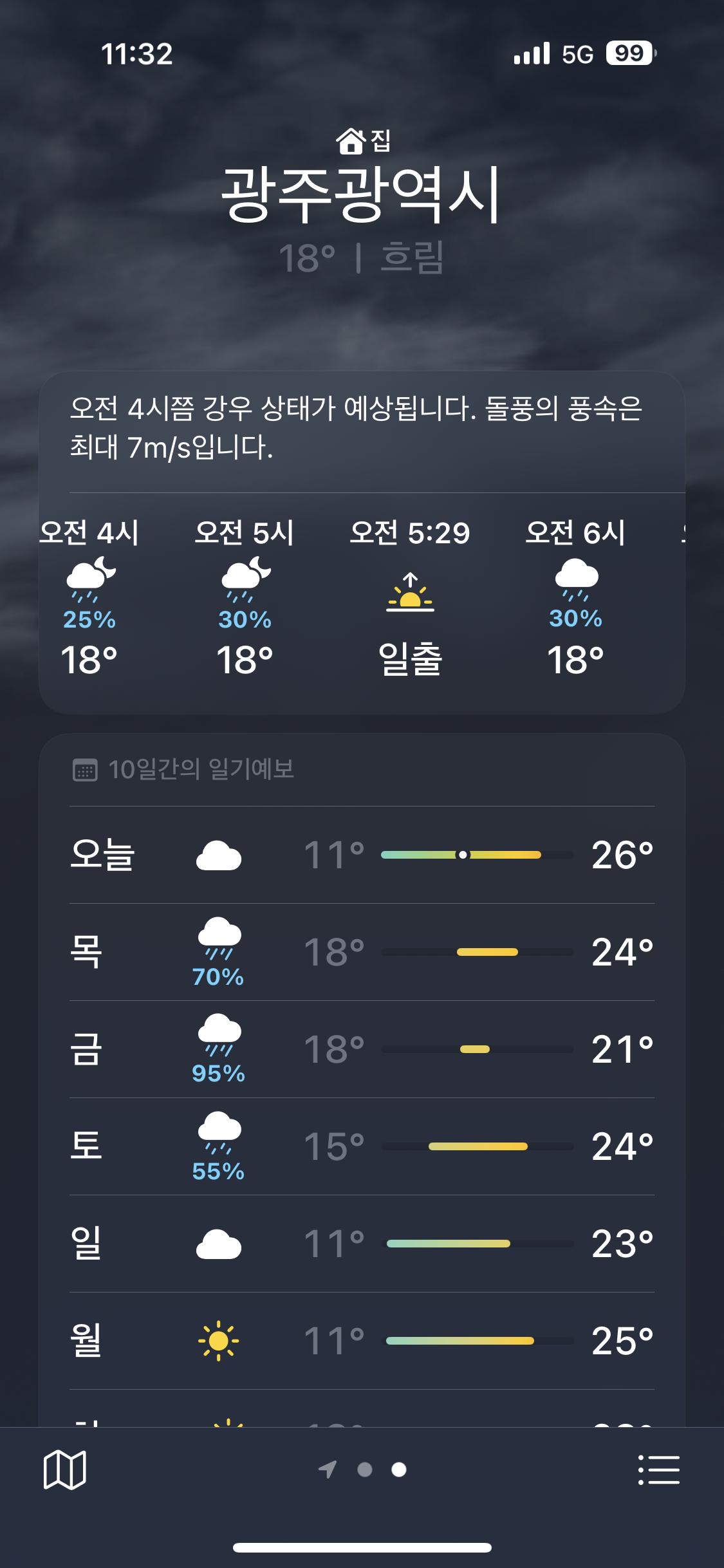Open the hourly forecast at 오전 4시
Viewport: 724px width, 1568px height.
(89, 597)
